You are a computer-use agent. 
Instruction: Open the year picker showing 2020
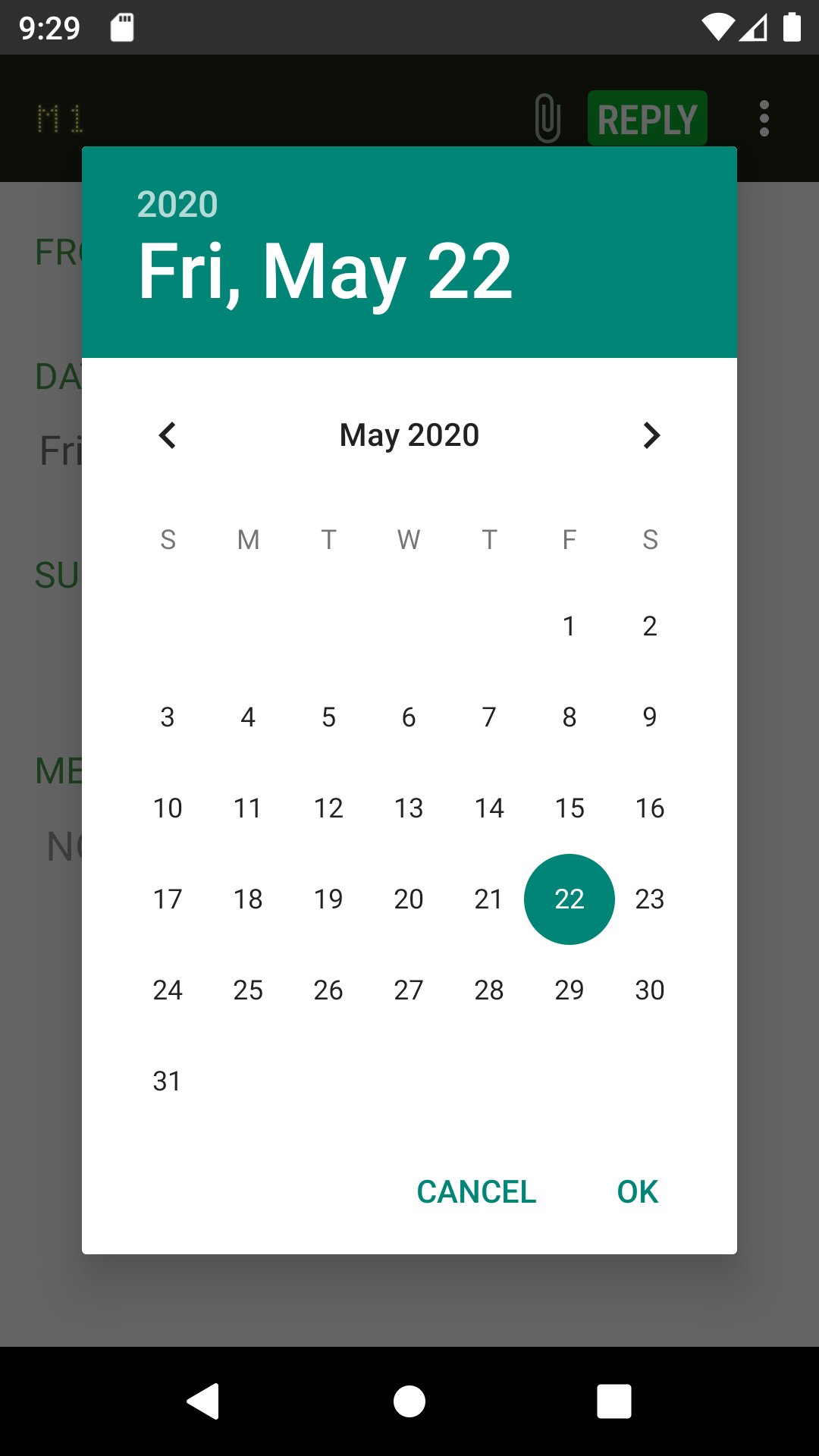(177, 204)
